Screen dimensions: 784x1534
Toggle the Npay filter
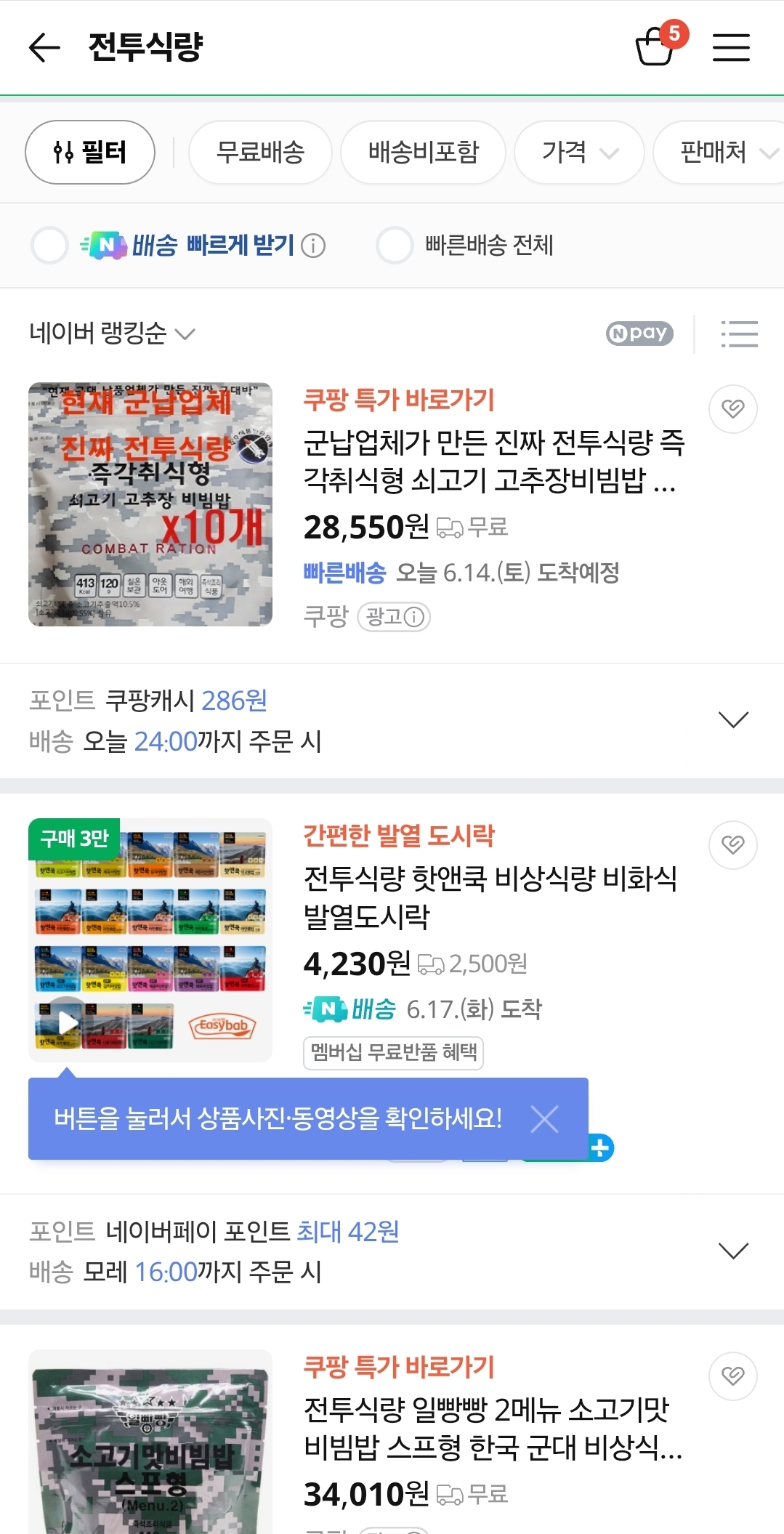639,334
